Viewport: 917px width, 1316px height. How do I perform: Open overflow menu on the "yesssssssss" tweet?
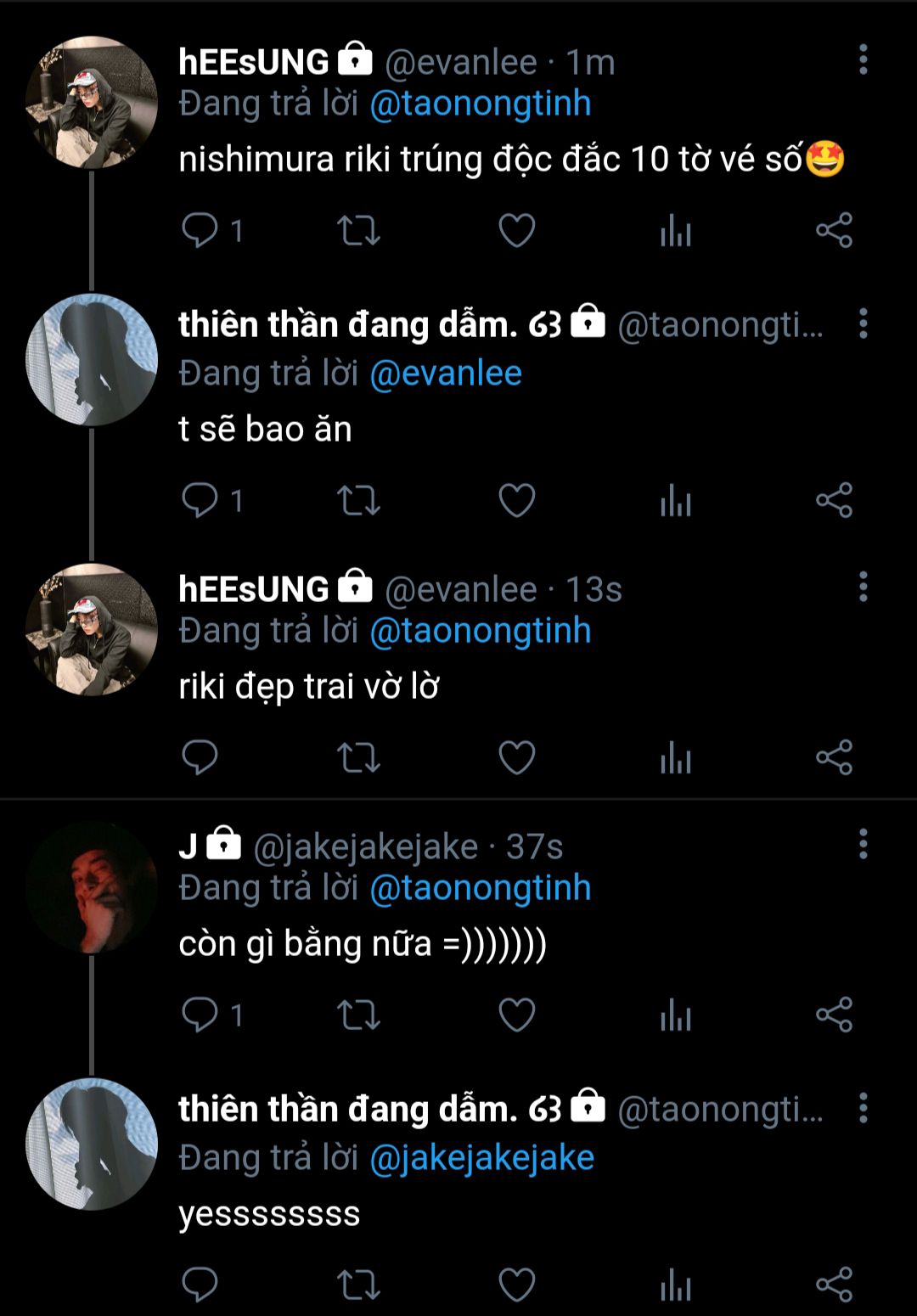tap(864, 1108)
